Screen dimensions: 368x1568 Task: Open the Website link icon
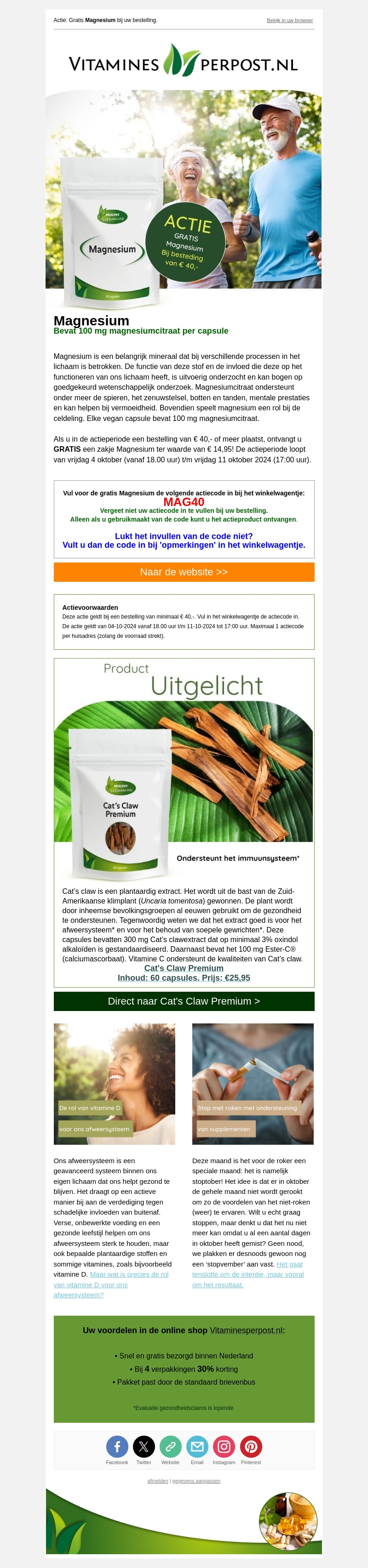pyautogui.click(x=171, y=1446)
